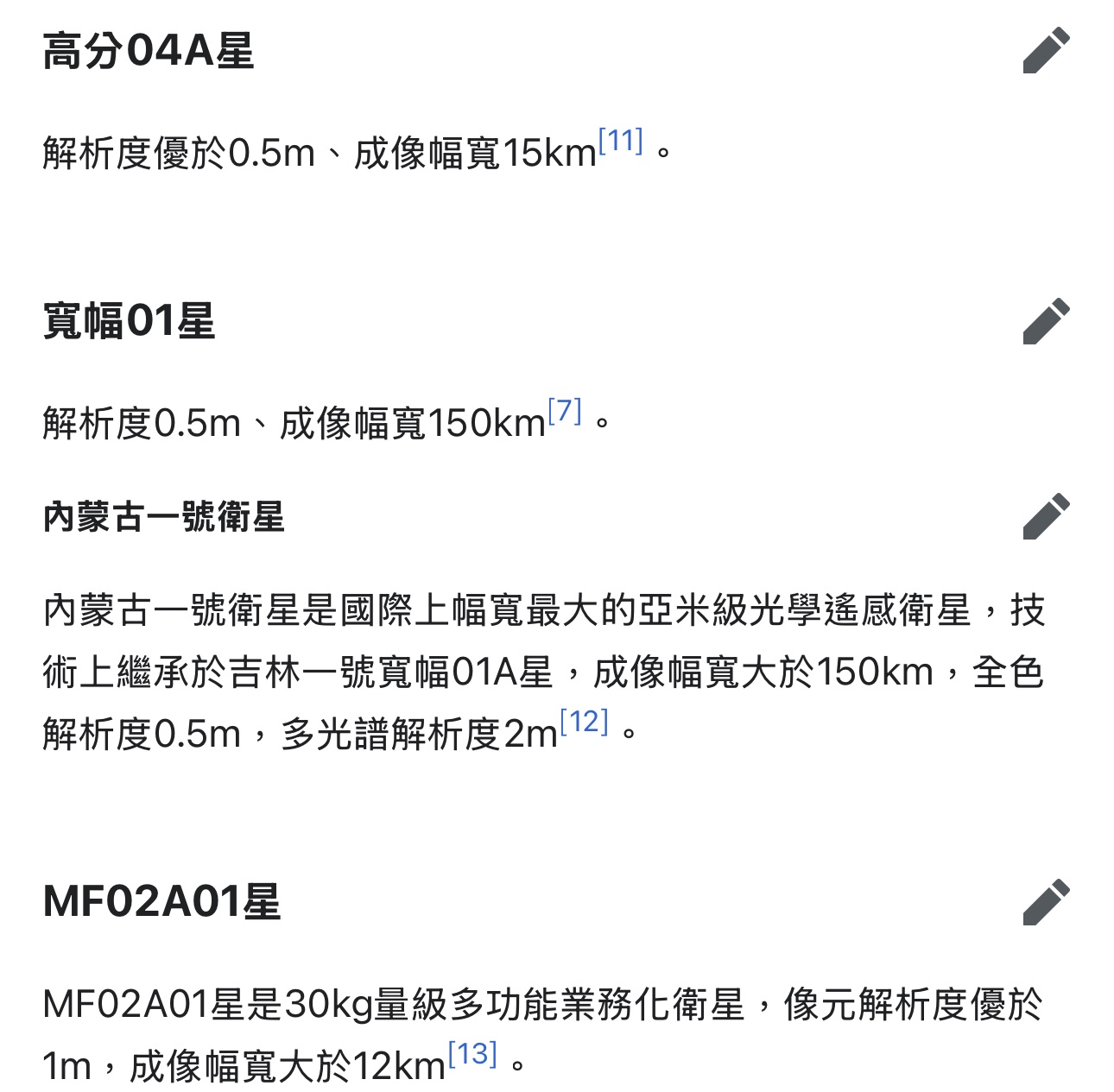The height and width of the screenshot is (1092, 1114).
Task: Open citation [11] for 高分04A星
Action: click(621, 141)
